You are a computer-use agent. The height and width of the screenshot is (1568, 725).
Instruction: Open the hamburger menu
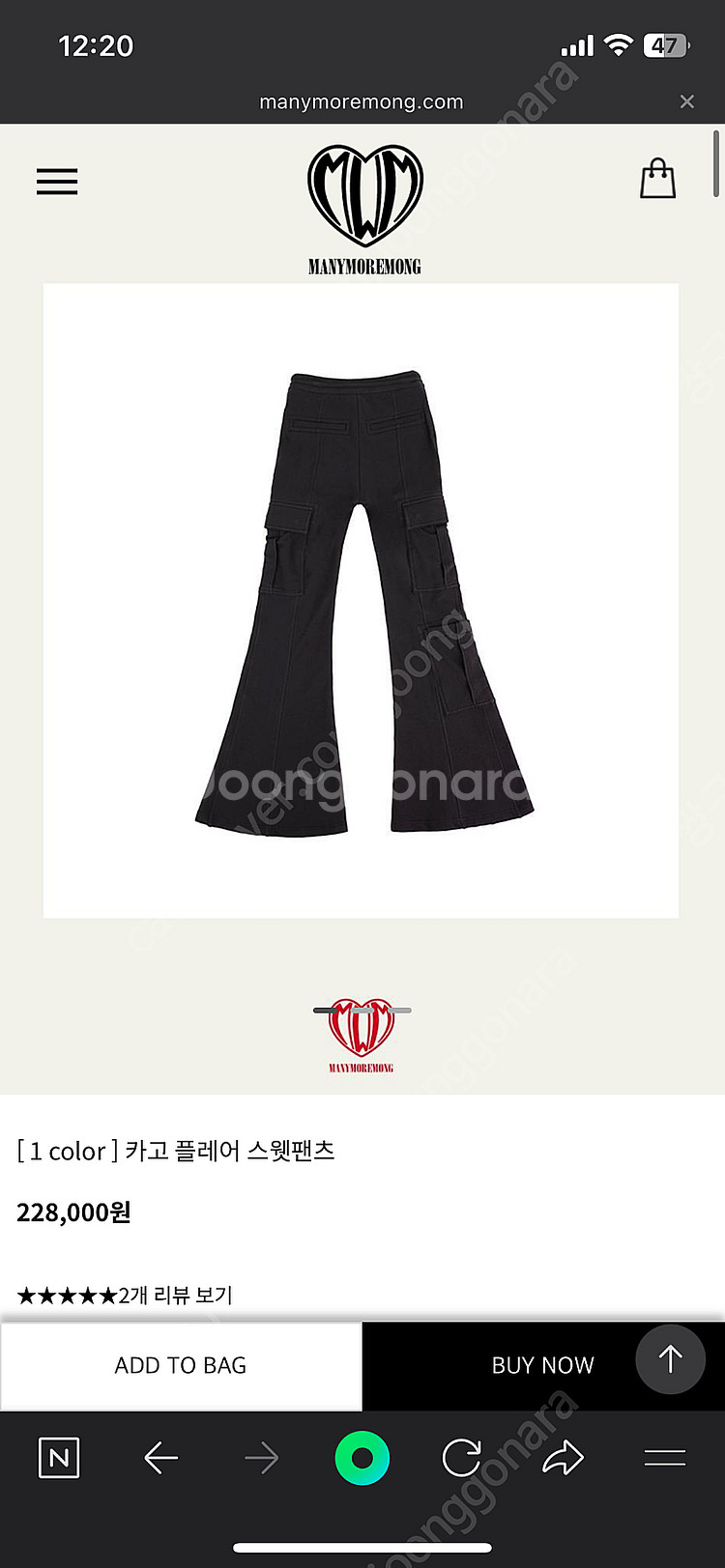pos(57,182)
